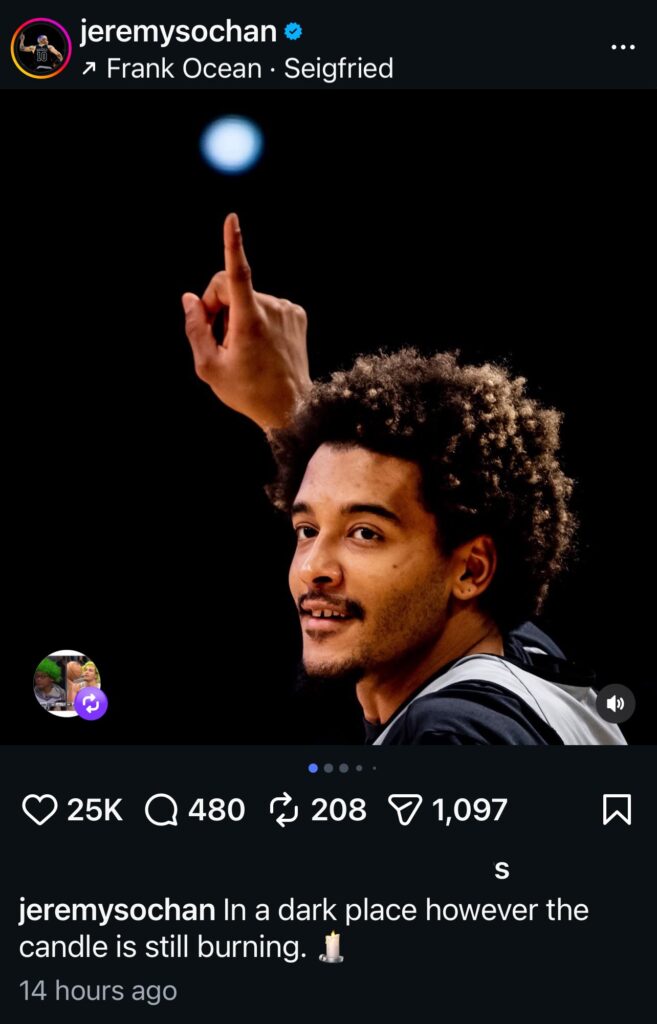Share this post via send icon
657x1024 pixels.
tap(405, 809)
